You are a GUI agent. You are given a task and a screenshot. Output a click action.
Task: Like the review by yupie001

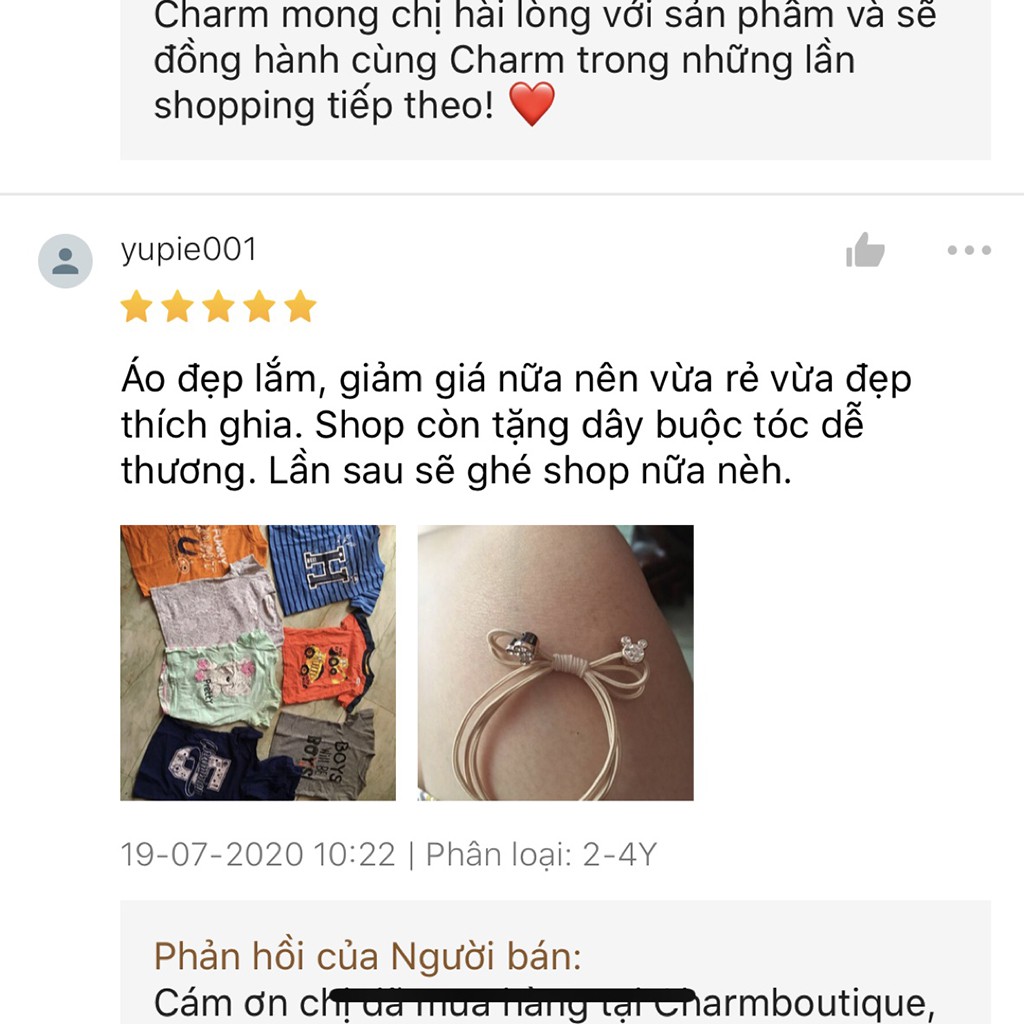pos(865,251)
